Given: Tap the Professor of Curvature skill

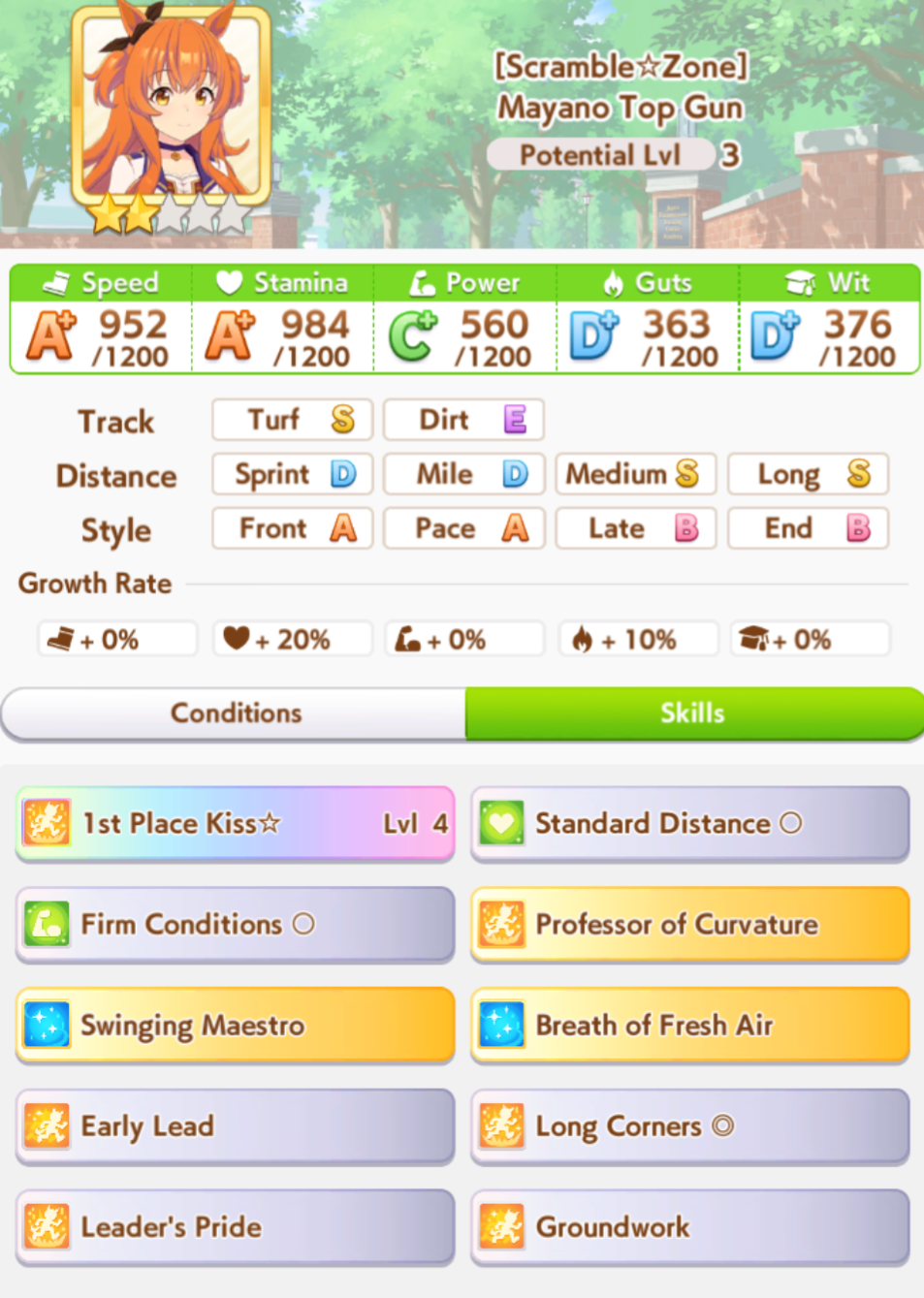Looking at the screenshot, I should [690, 925].
